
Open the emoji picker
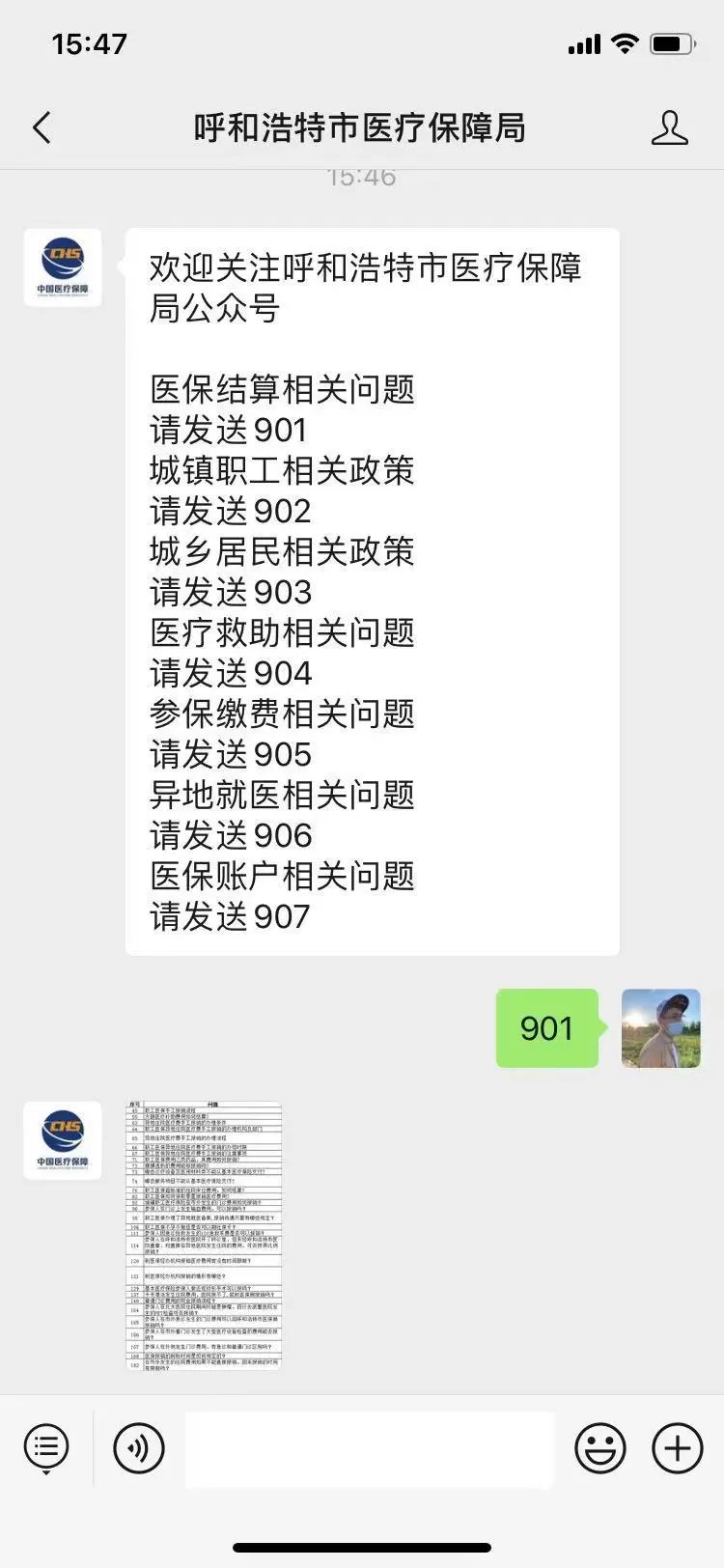pyautogui.click(x=599, y=1448)
